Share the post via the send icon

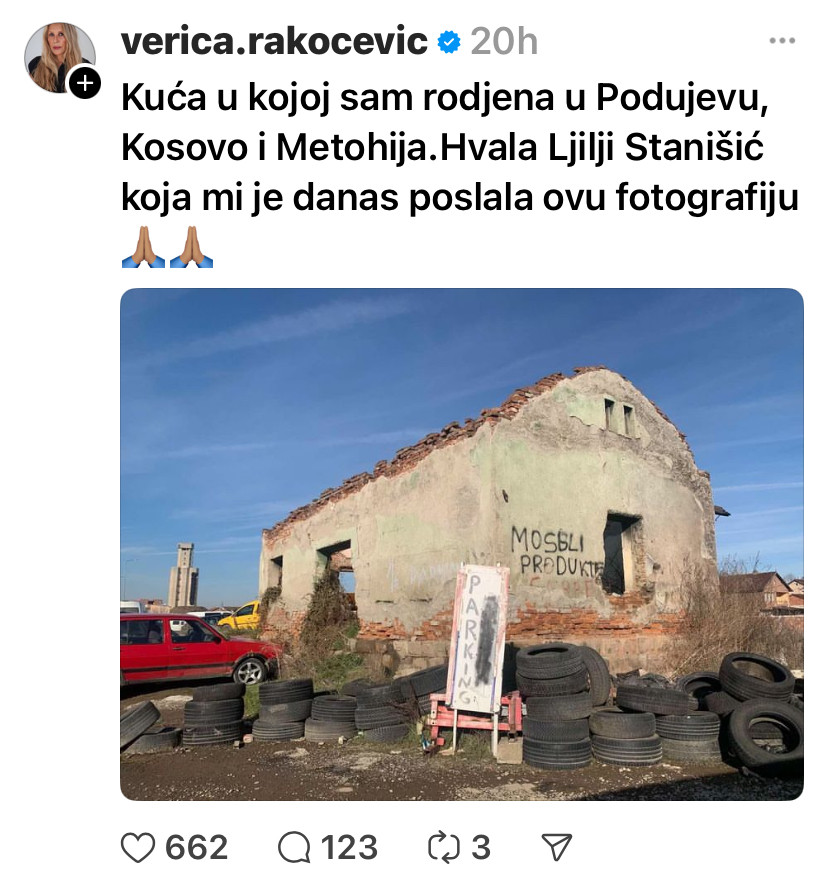[555, 848]
